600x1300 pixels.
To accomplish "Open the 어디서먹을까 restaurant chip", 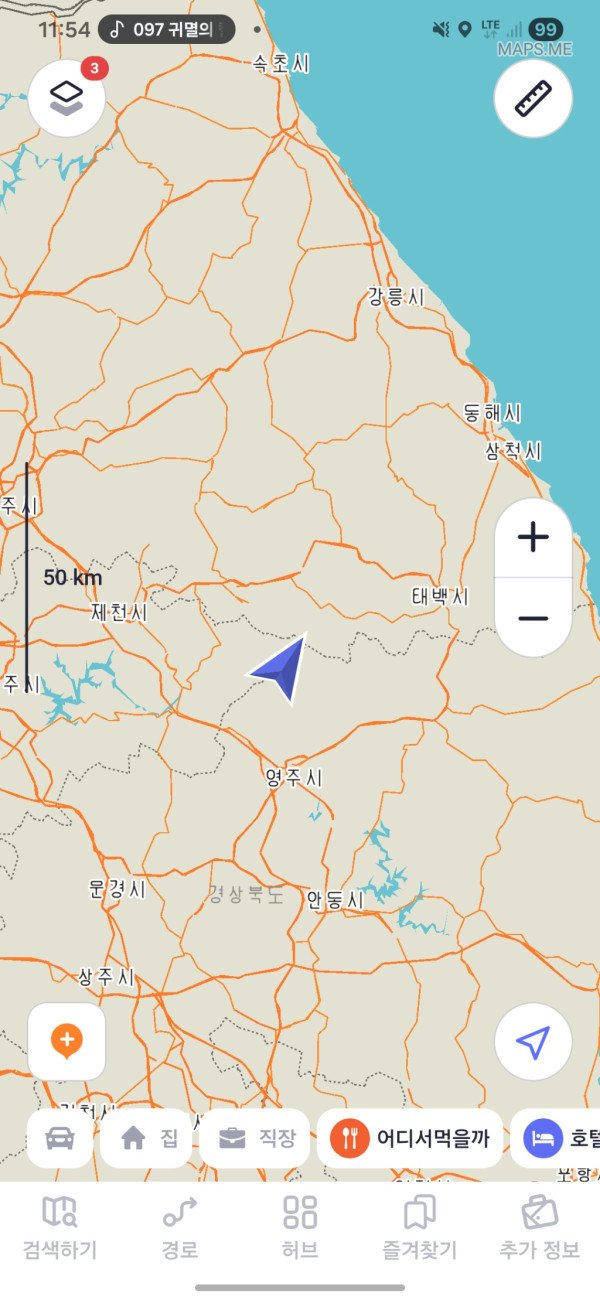I will (x=410, y=1138).
